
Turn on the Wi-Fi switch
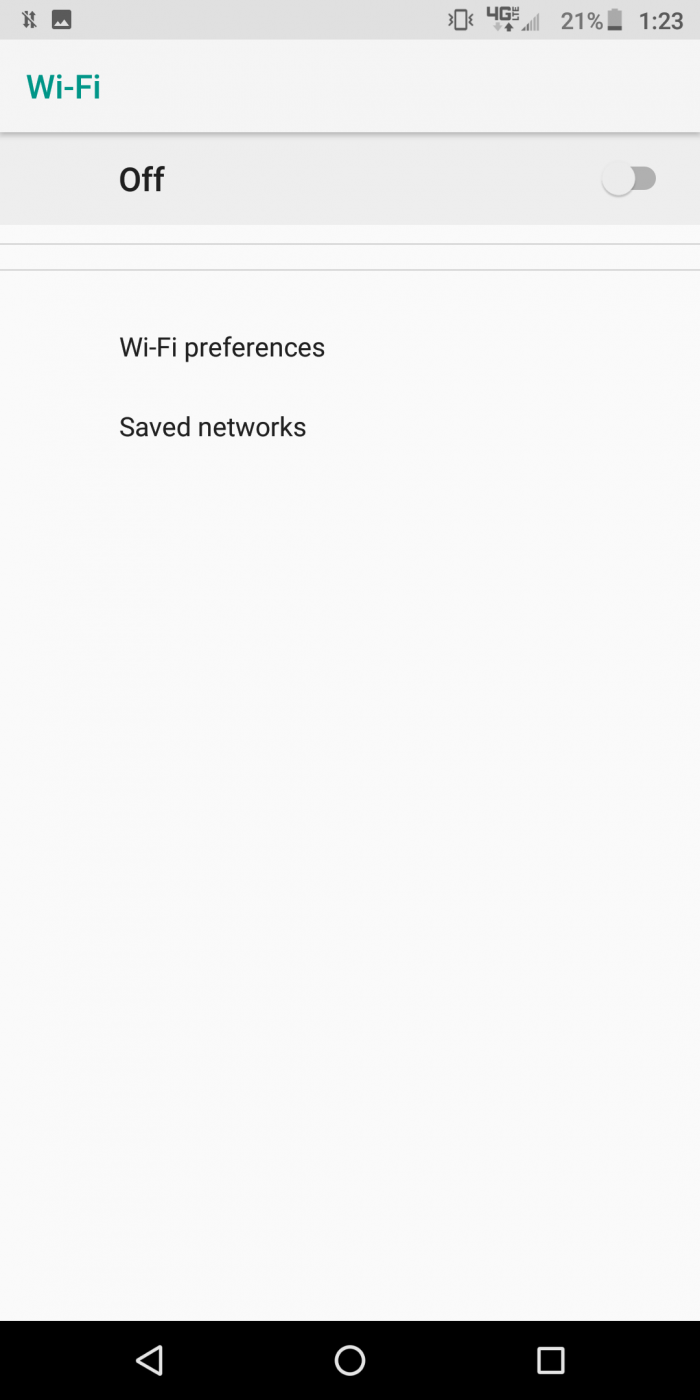[629, 180]
